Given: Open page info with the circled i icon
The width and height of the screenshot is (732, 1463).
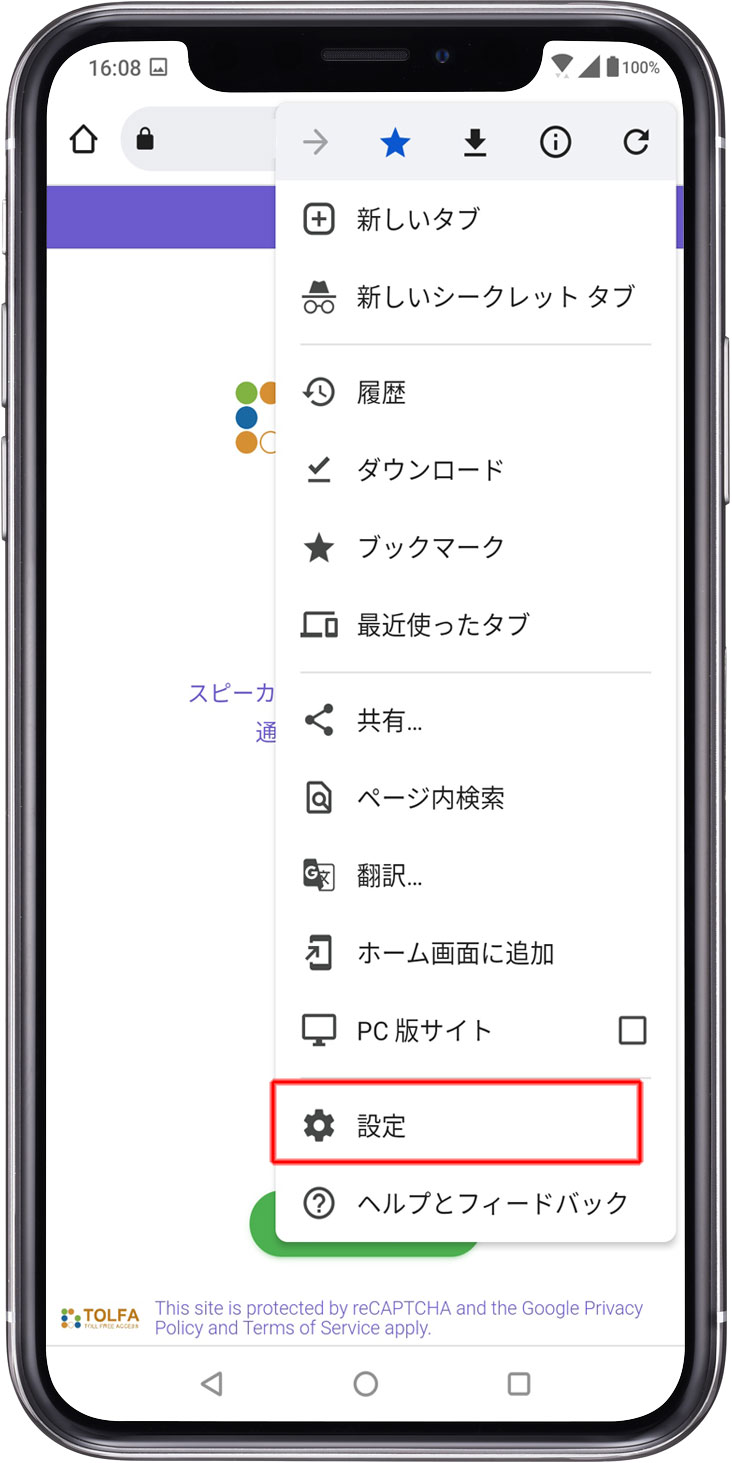Looking at the screenshot, I should [x=555, y=143].
